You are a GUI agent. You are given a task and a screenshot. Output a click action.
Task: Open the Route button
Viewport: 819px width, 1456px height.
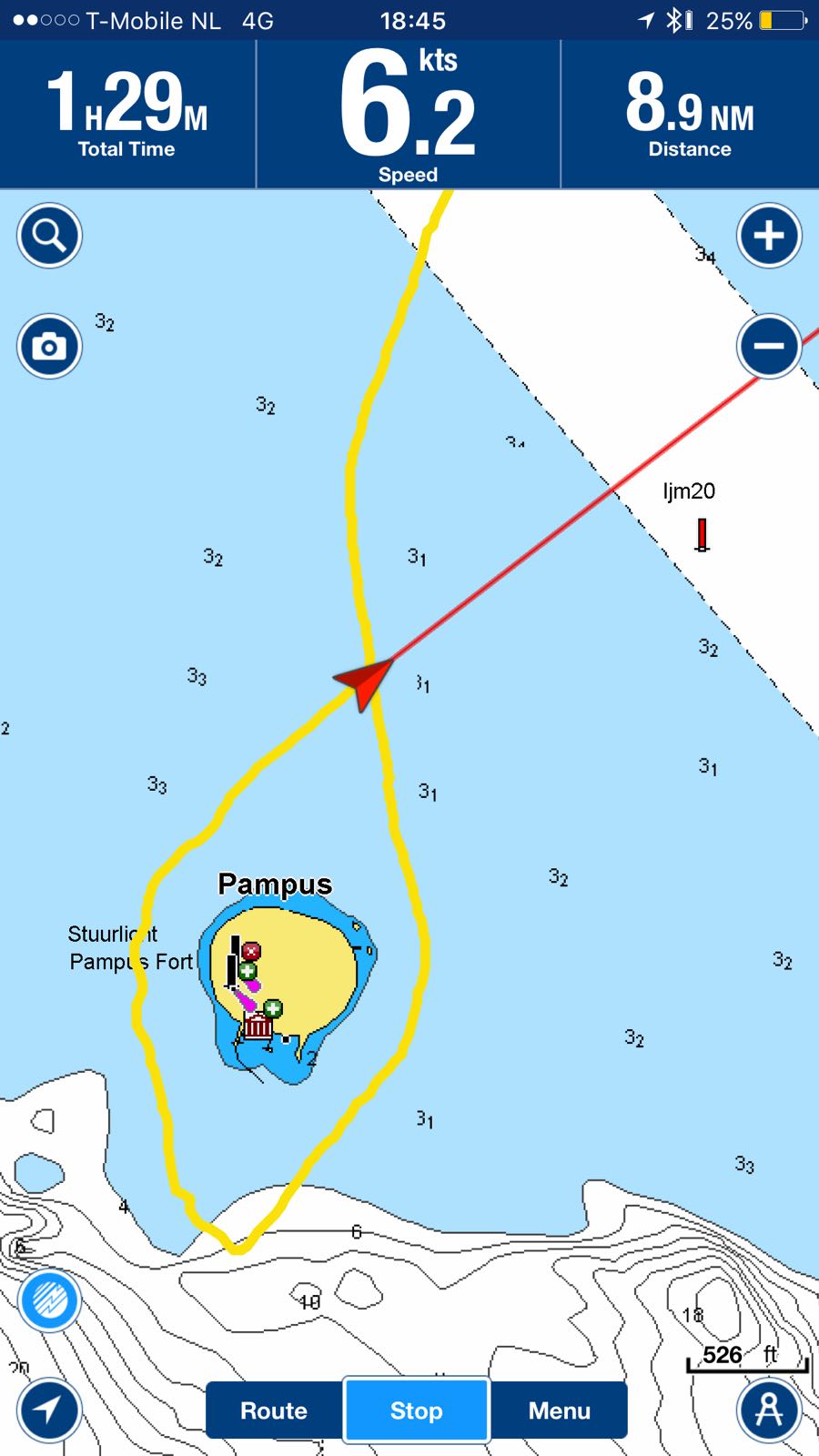[x=274, y=1410]
